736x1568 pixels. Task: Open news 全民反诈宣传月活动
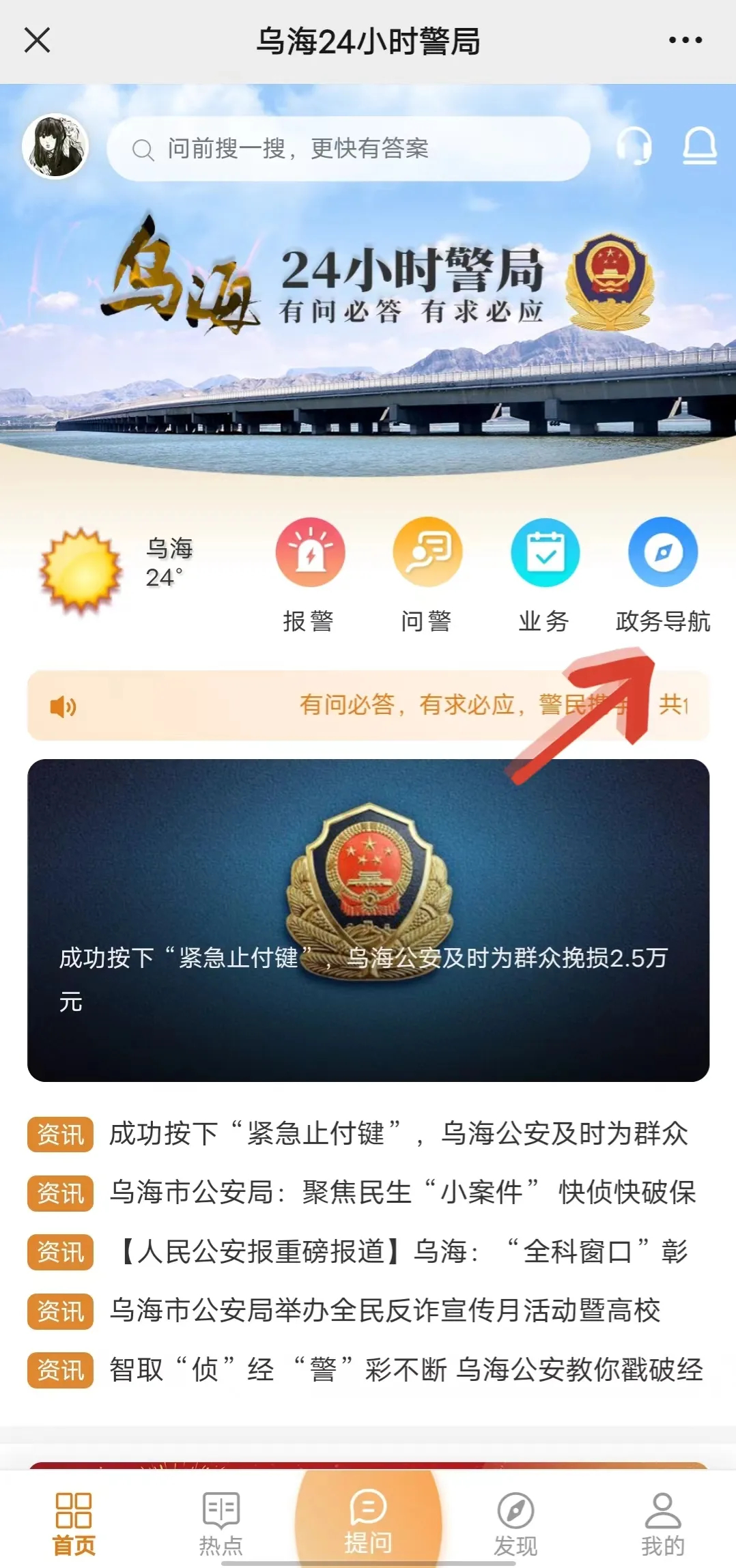(x=385, y=1311)
